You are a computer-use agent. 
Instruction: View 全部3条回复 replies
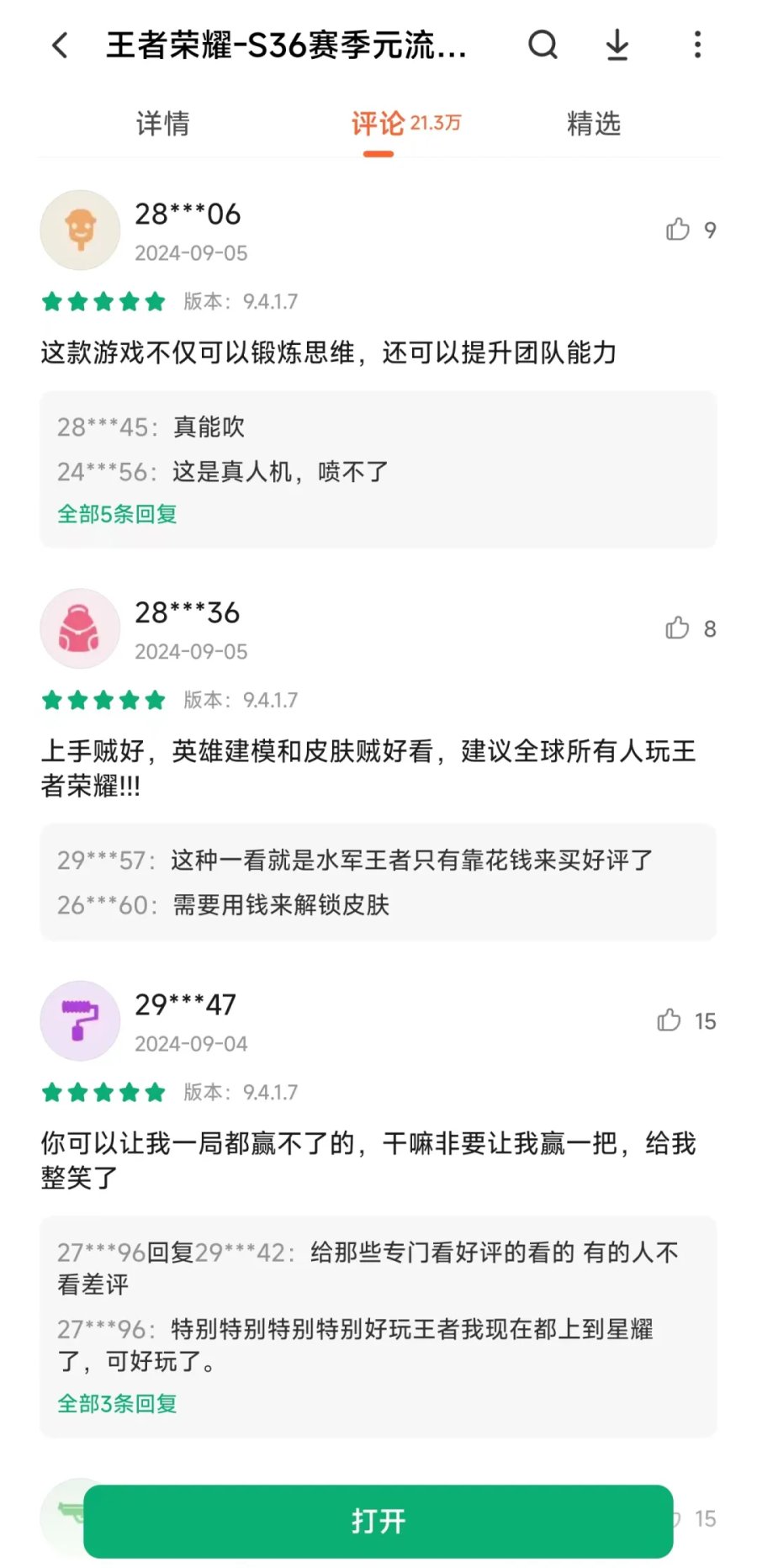117,1403
